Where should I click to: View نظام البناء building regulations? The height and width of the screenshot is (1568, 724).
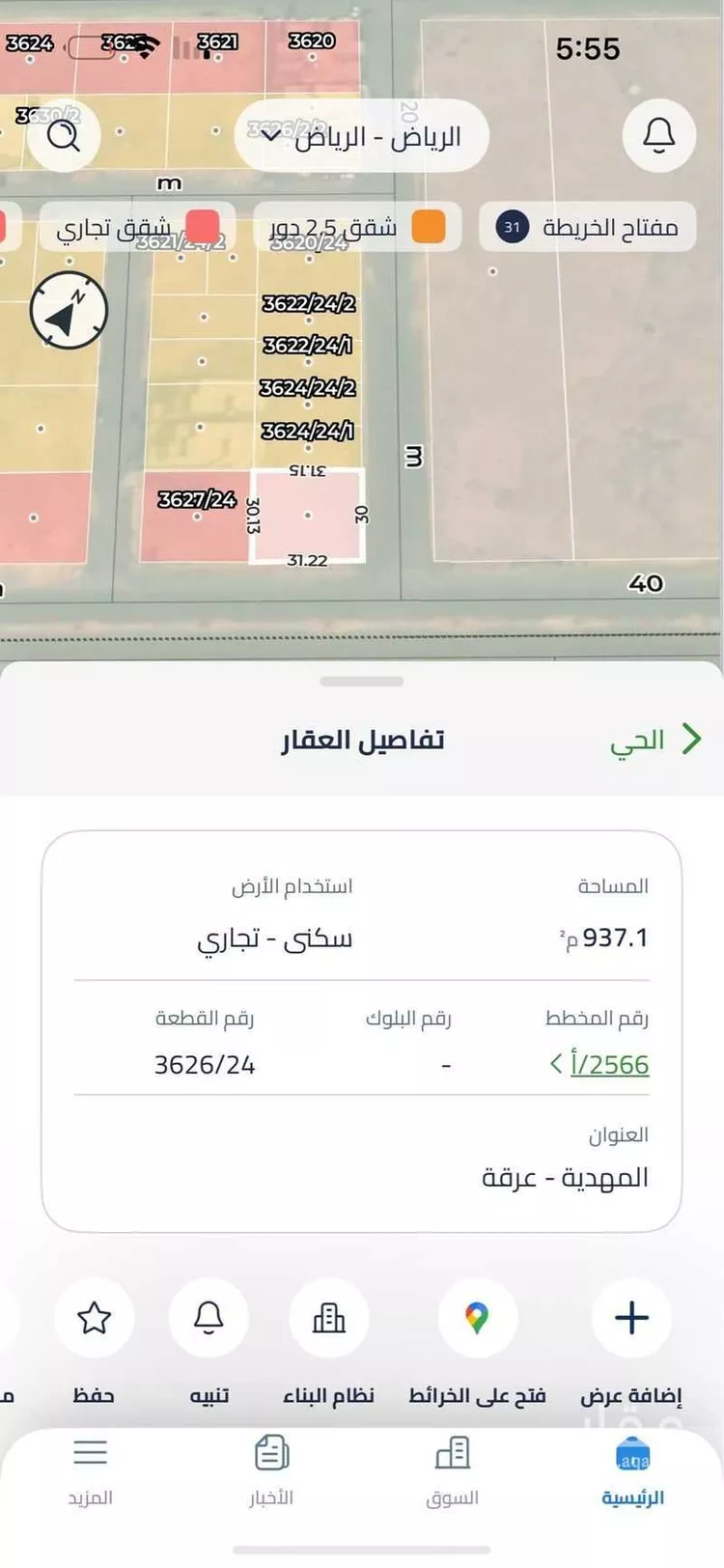[328, 1318]
